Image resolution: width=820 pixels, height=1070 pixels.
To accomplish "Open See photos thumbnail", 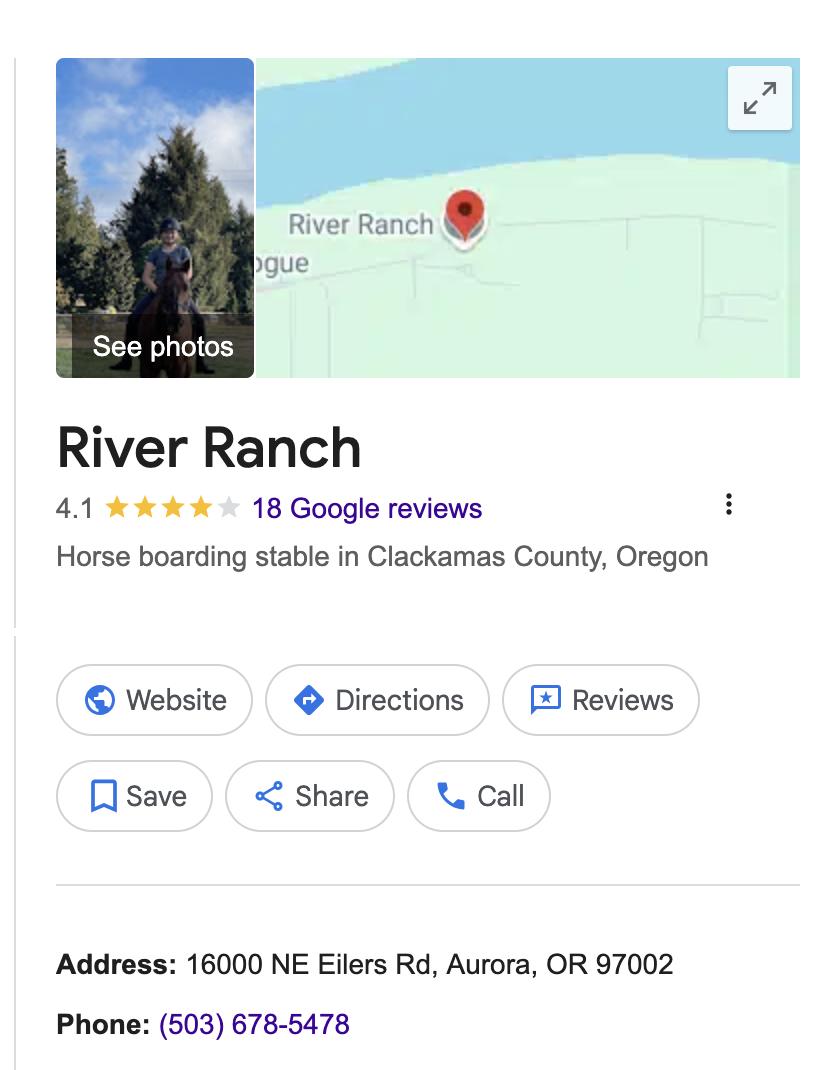I will click(156, 218).
